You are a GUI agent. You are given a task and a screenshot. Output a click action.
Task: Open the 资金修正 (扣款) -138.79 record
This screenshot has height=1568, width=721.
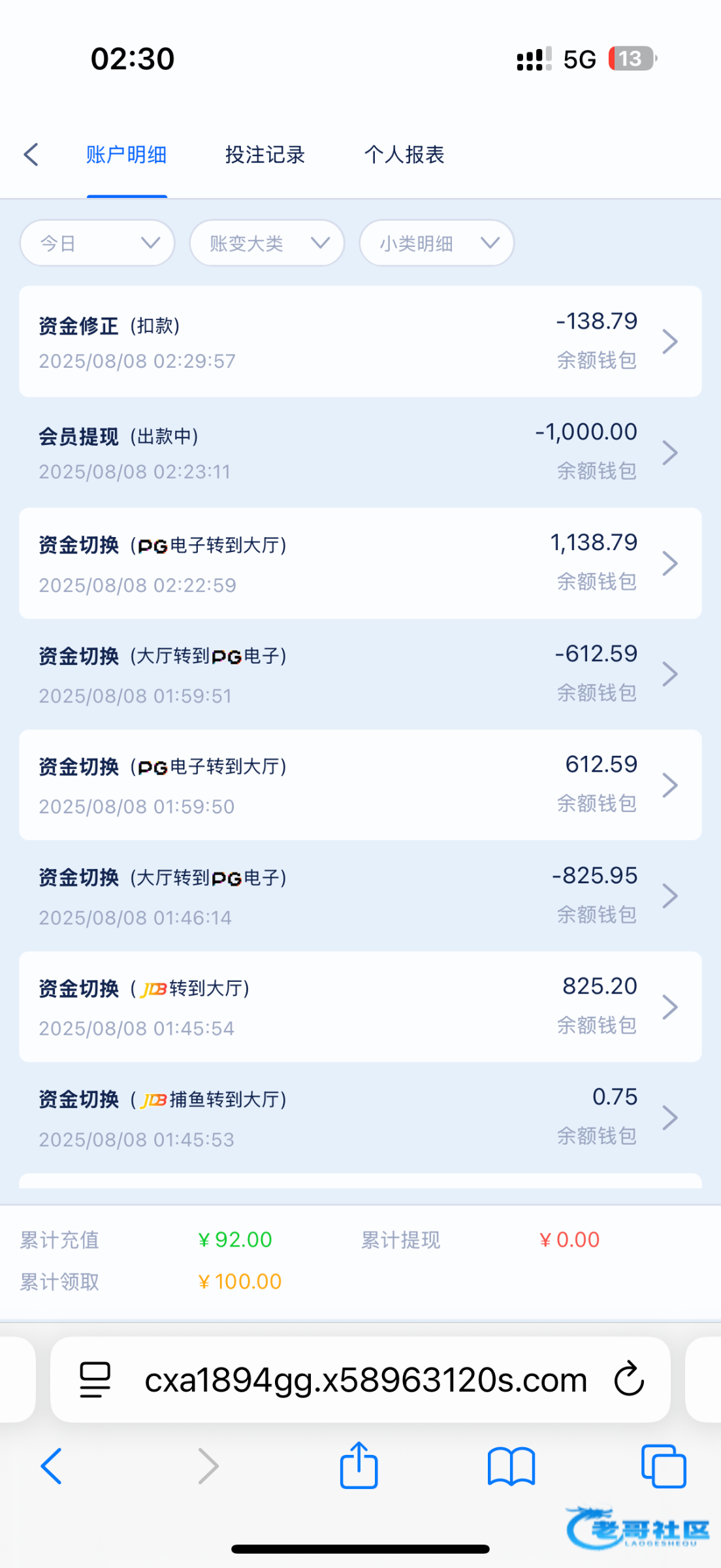click(360, 341)
